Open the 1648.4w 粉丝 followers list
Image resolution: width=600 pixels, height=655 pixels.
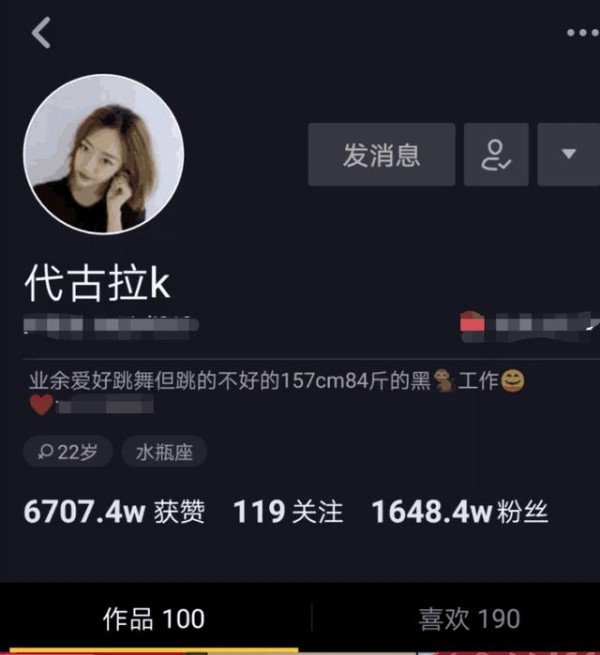click(459, 513)
